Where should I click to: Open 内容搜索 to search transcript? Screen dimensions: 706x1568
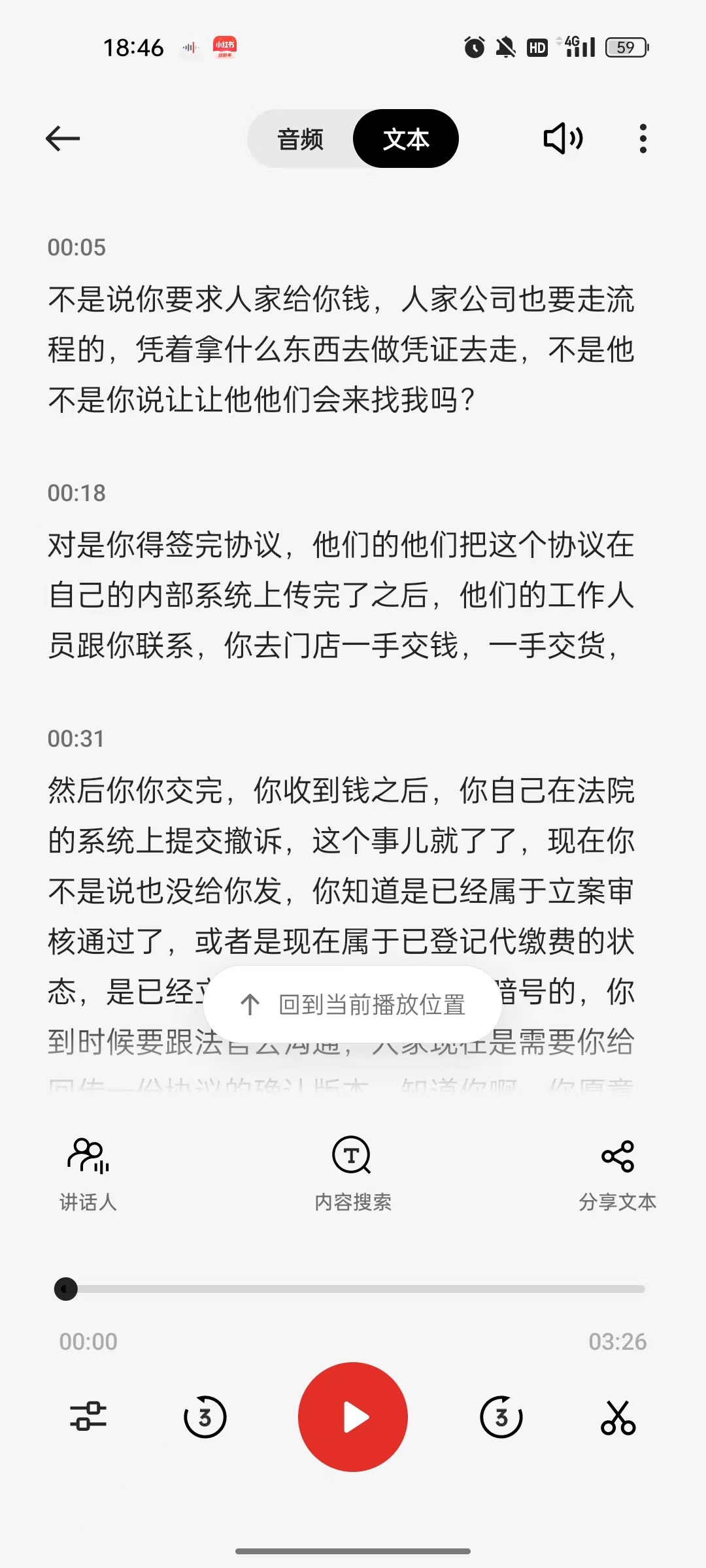[x=353, y=1174]
